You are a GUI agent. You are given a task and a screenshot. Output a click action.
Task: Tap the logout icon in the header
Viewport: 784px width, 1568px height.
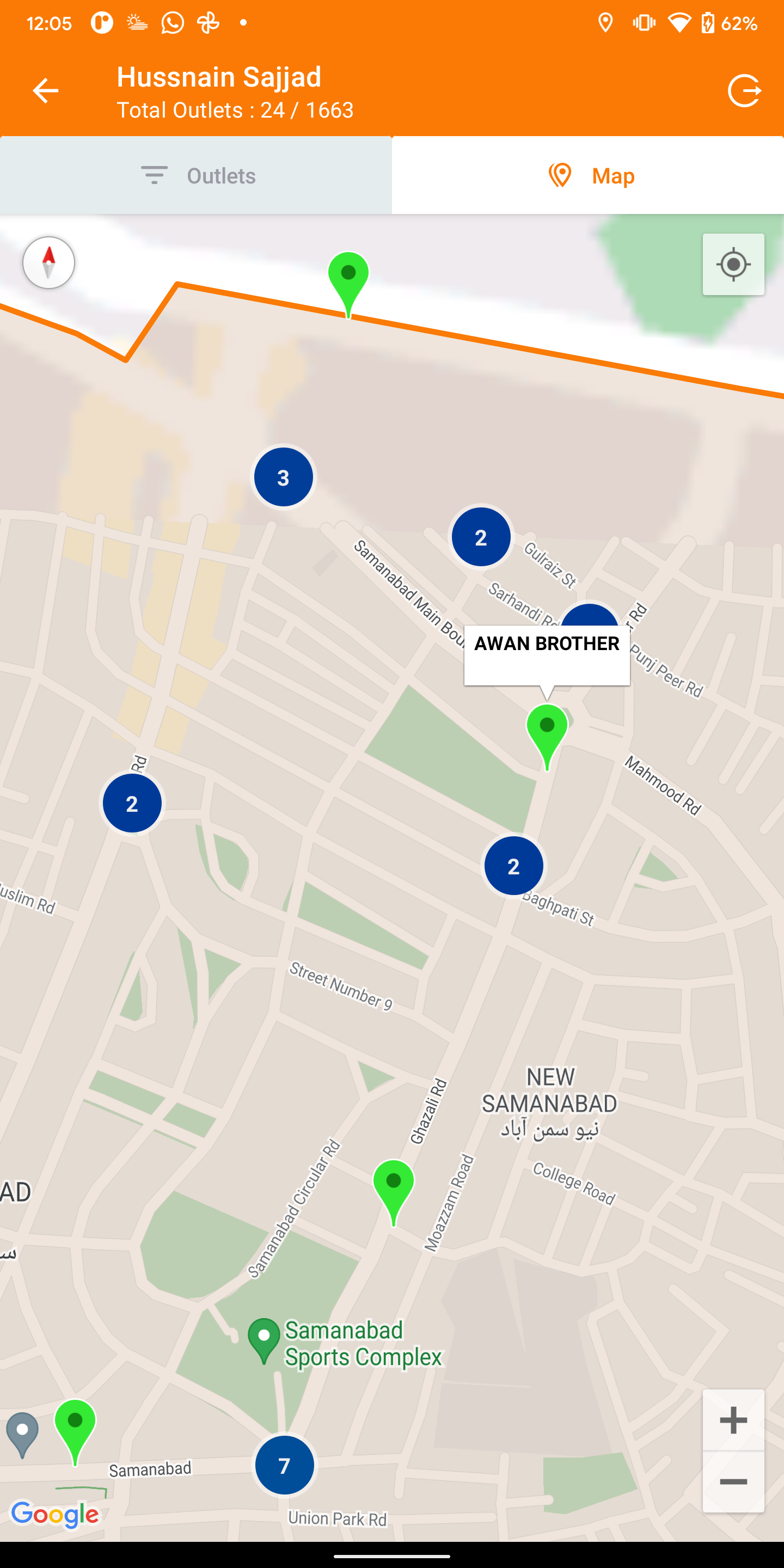[x=744, y=91]
